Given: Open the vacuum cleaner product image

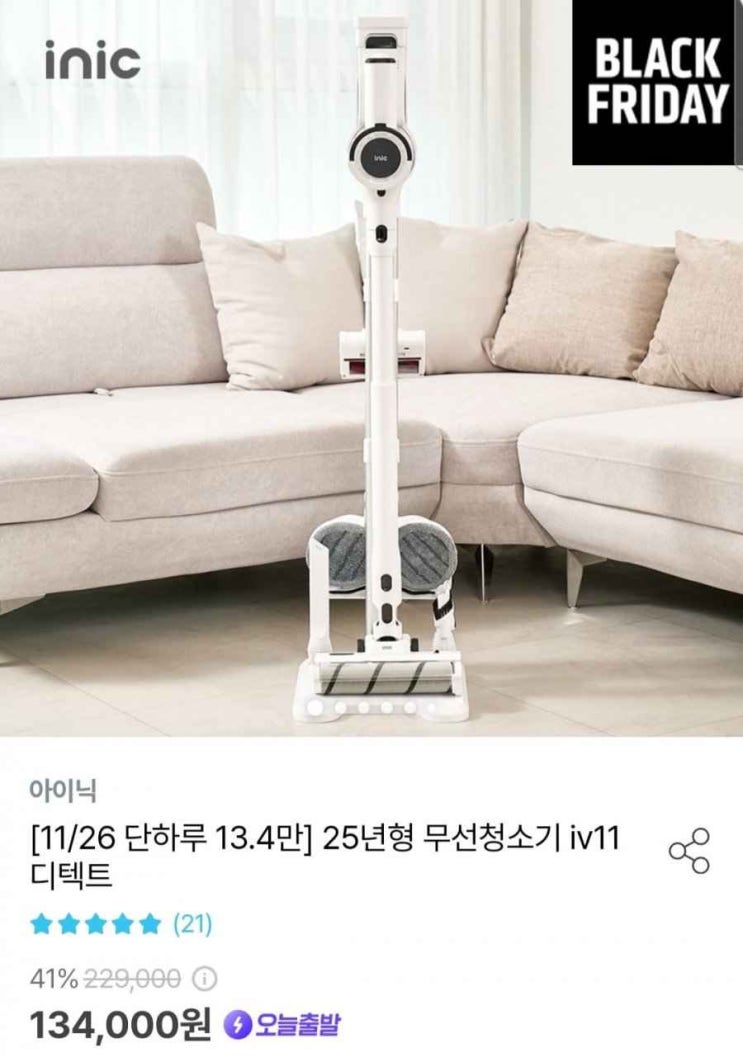Looking at the screenshot, I should [x=371, y=368].
